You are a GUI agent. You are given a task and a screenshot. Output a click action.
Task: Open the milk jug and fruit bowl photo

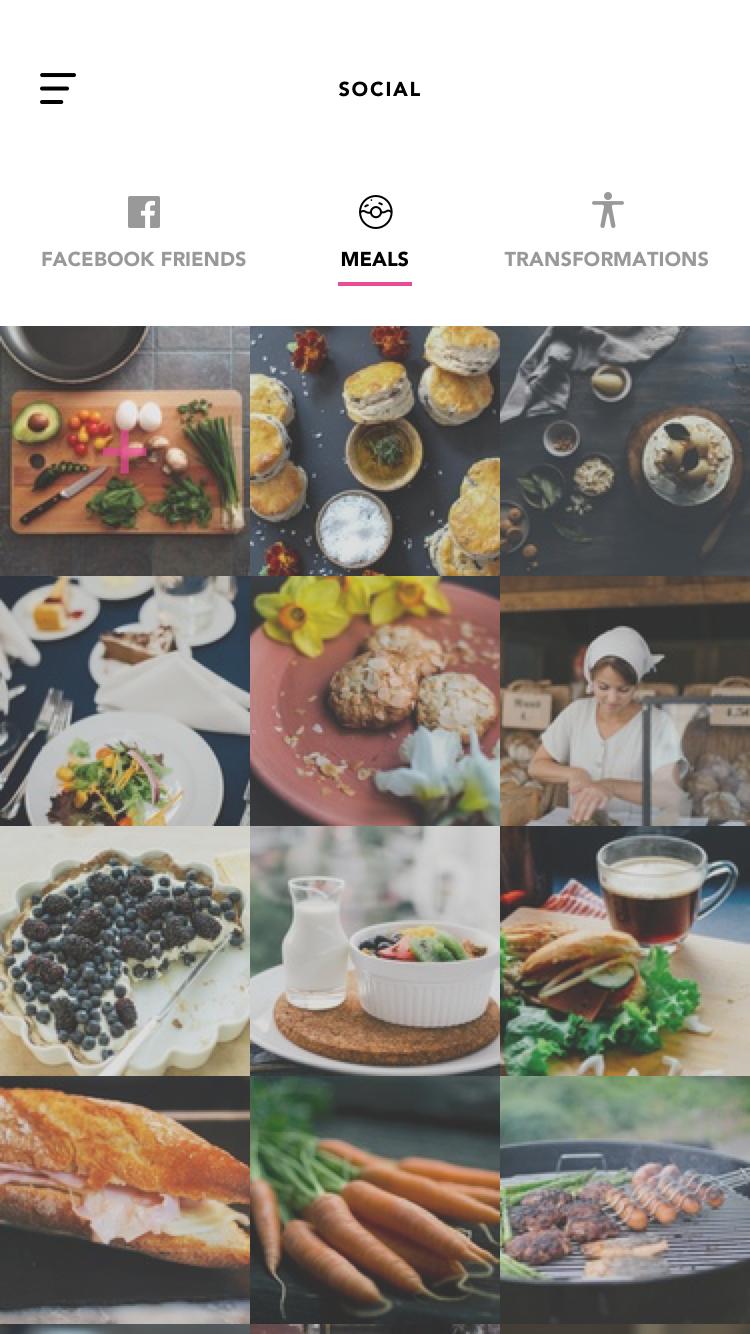tap(375, 950)
